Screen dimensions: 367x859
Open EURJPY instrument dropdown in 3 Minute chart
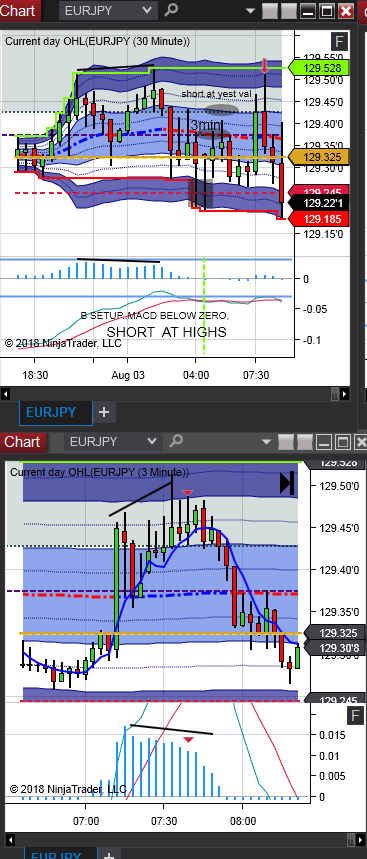[113, 441]
